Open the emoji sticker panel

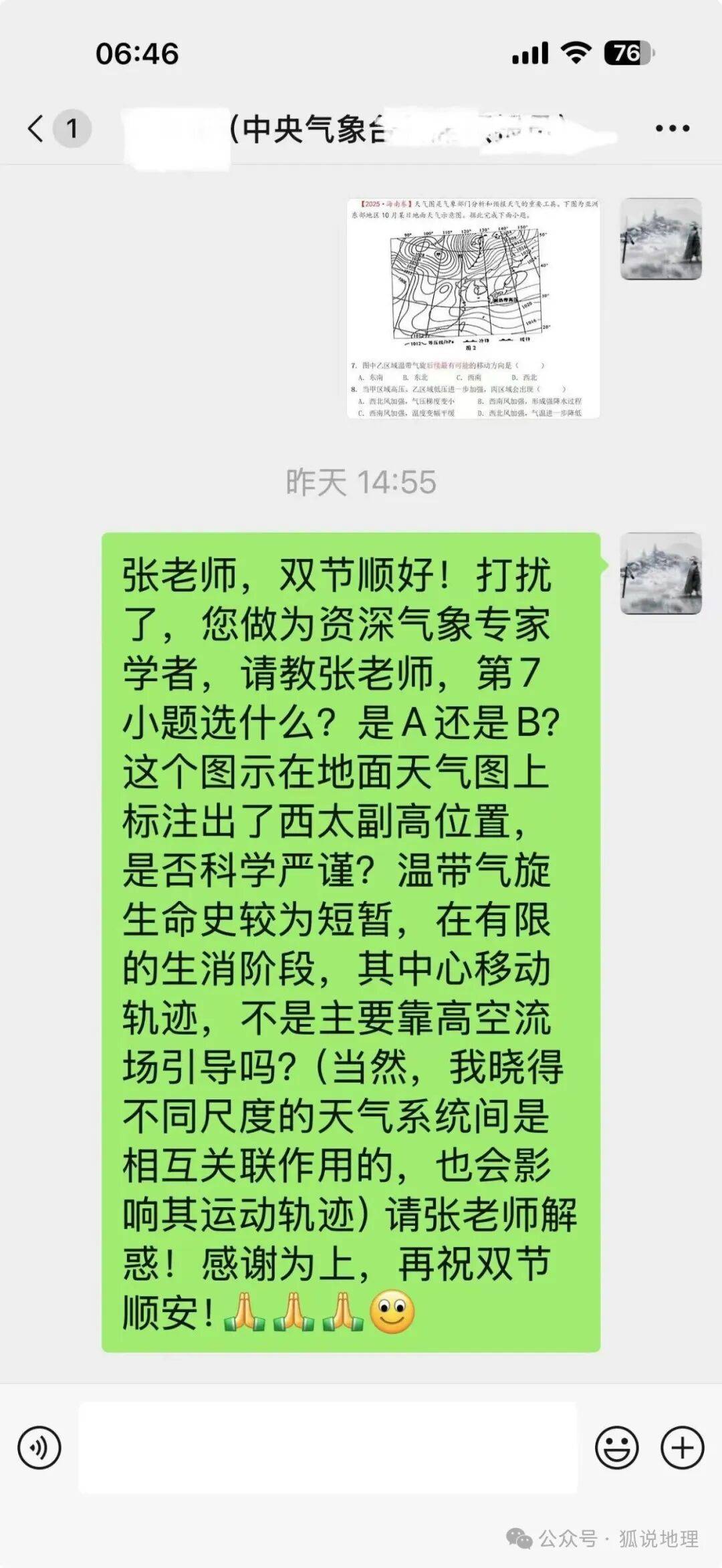point(616,1447)
